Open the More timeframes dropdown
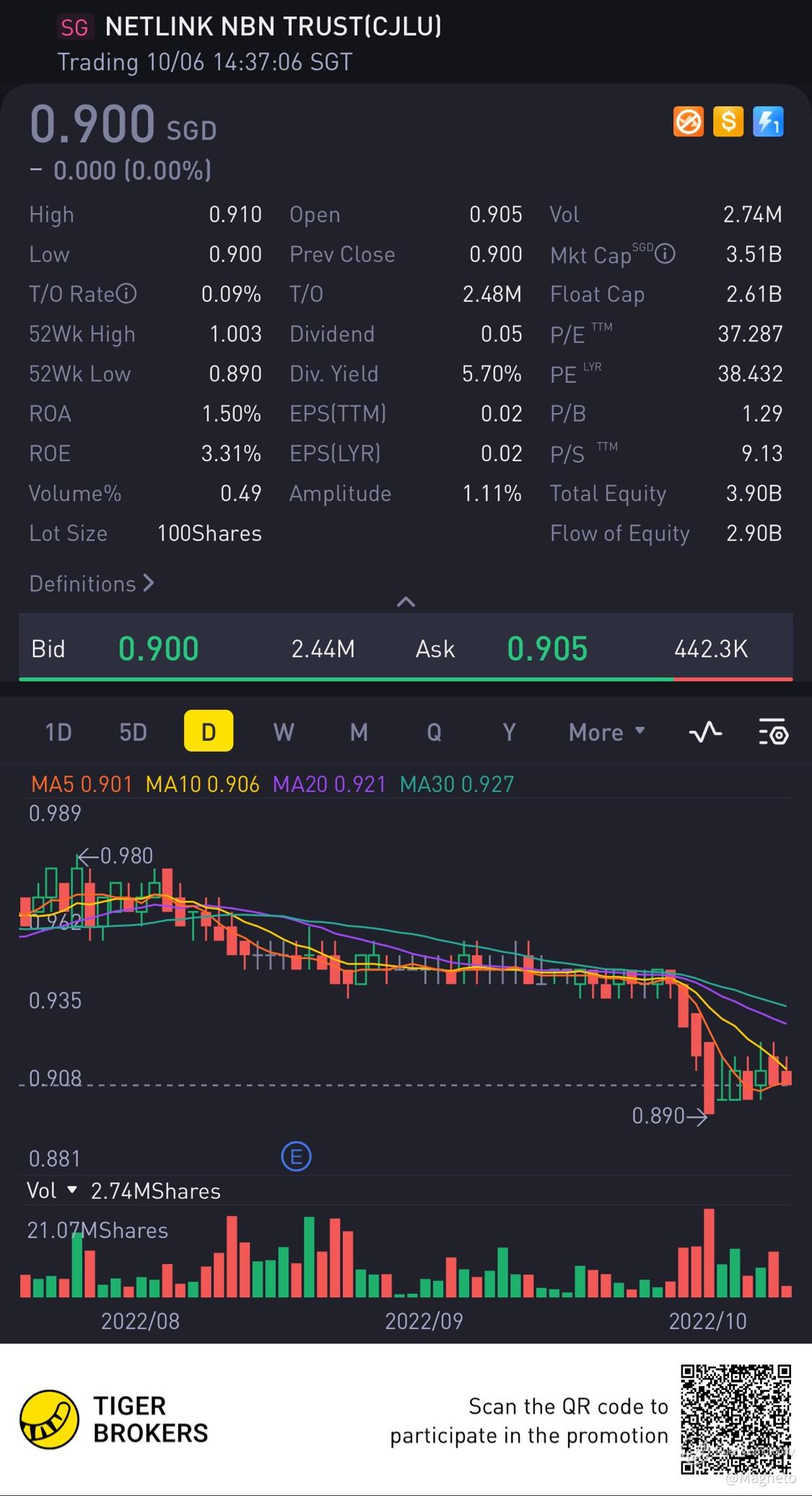This screenshot has width=812, height=1496. pyautogui.click(x=607, y=732)
